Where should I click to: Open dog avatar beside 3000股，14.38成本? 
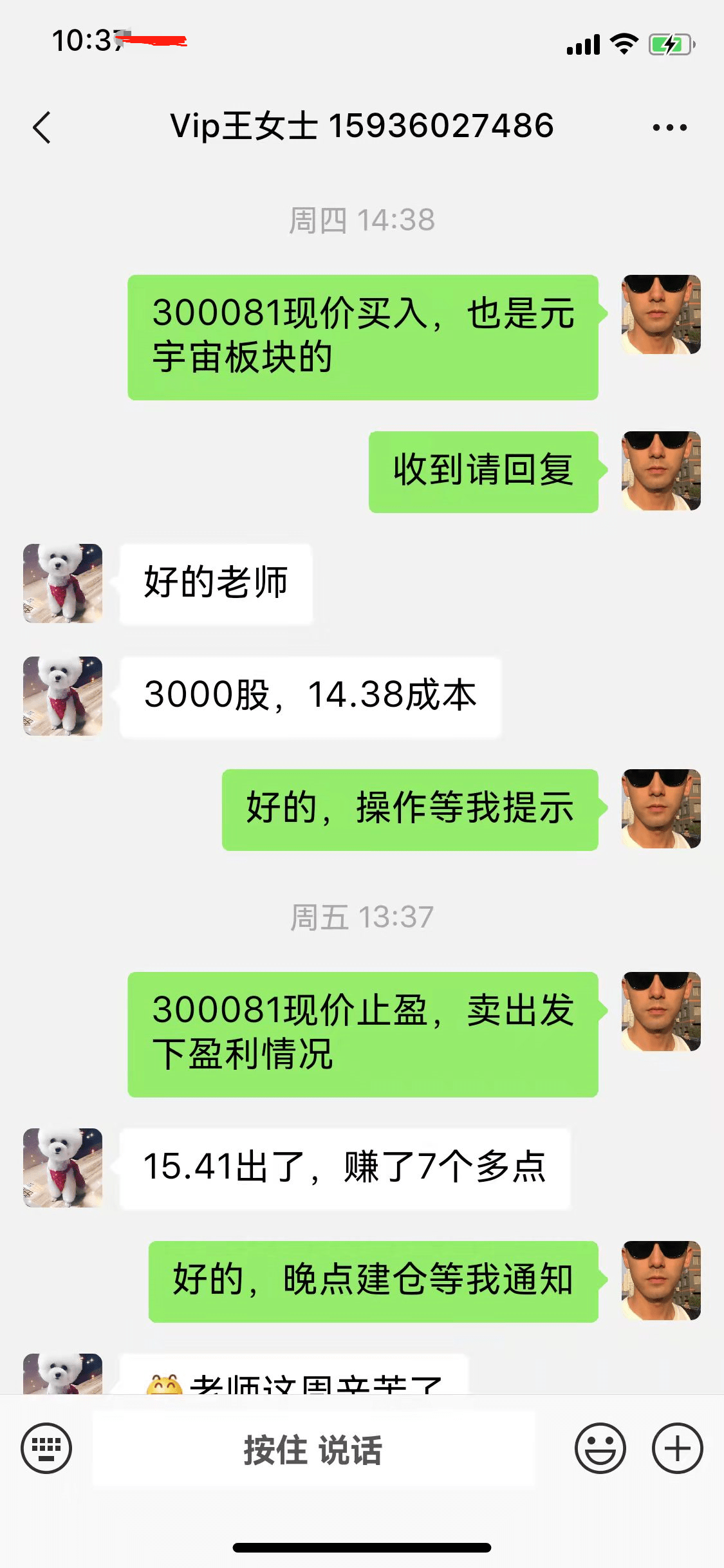click(x=63, y=696)
